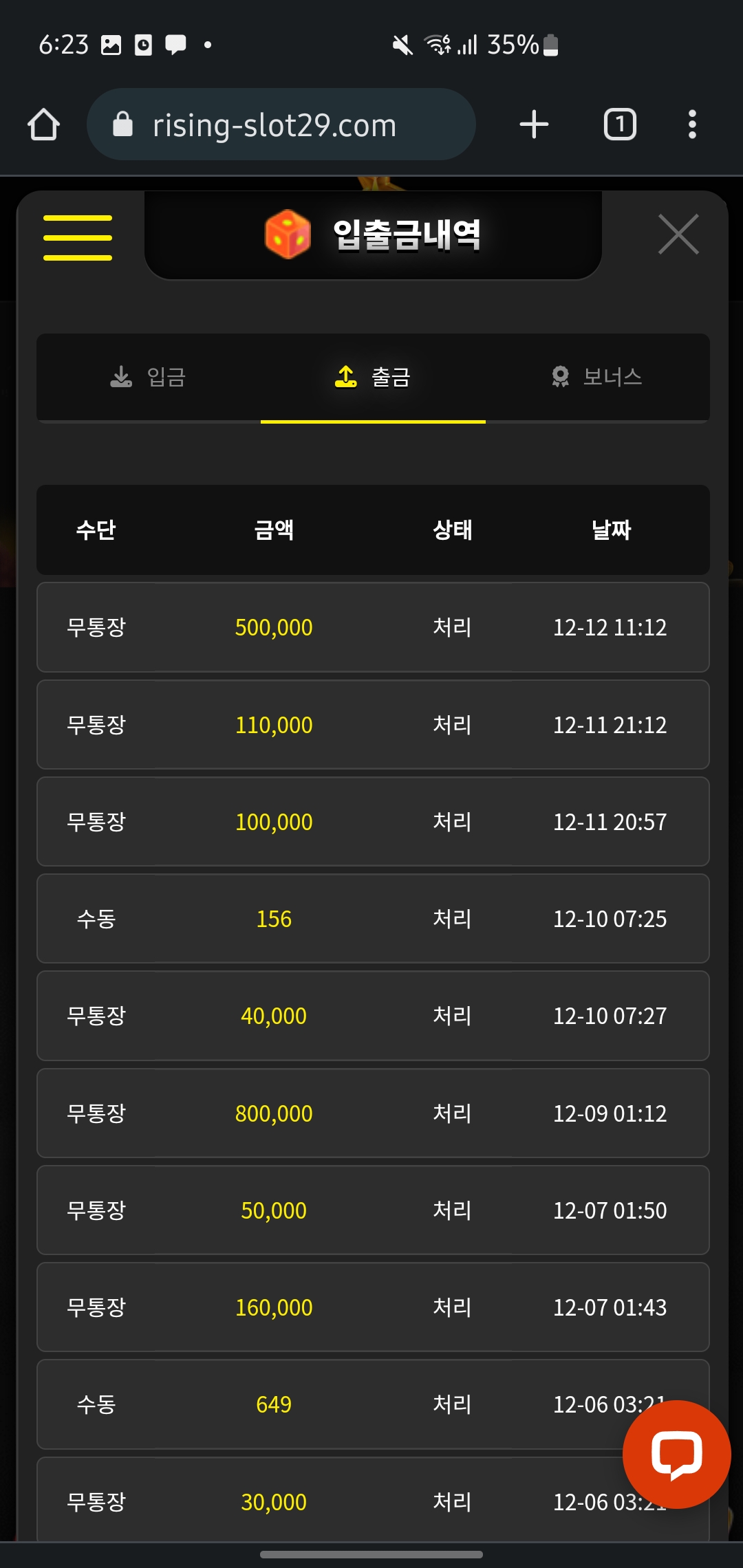Screen dimensions: 743x1568
Task: Switch to the 보너스 tab
Action: [597, 377]
